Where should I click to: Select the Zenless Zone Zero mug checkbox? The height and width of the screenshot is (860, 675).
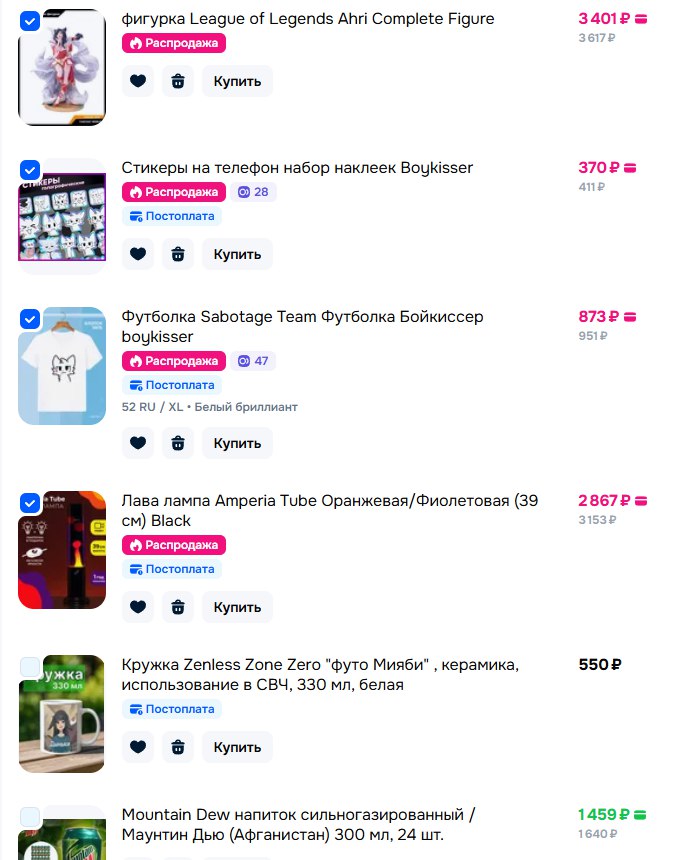pos(30,667)
